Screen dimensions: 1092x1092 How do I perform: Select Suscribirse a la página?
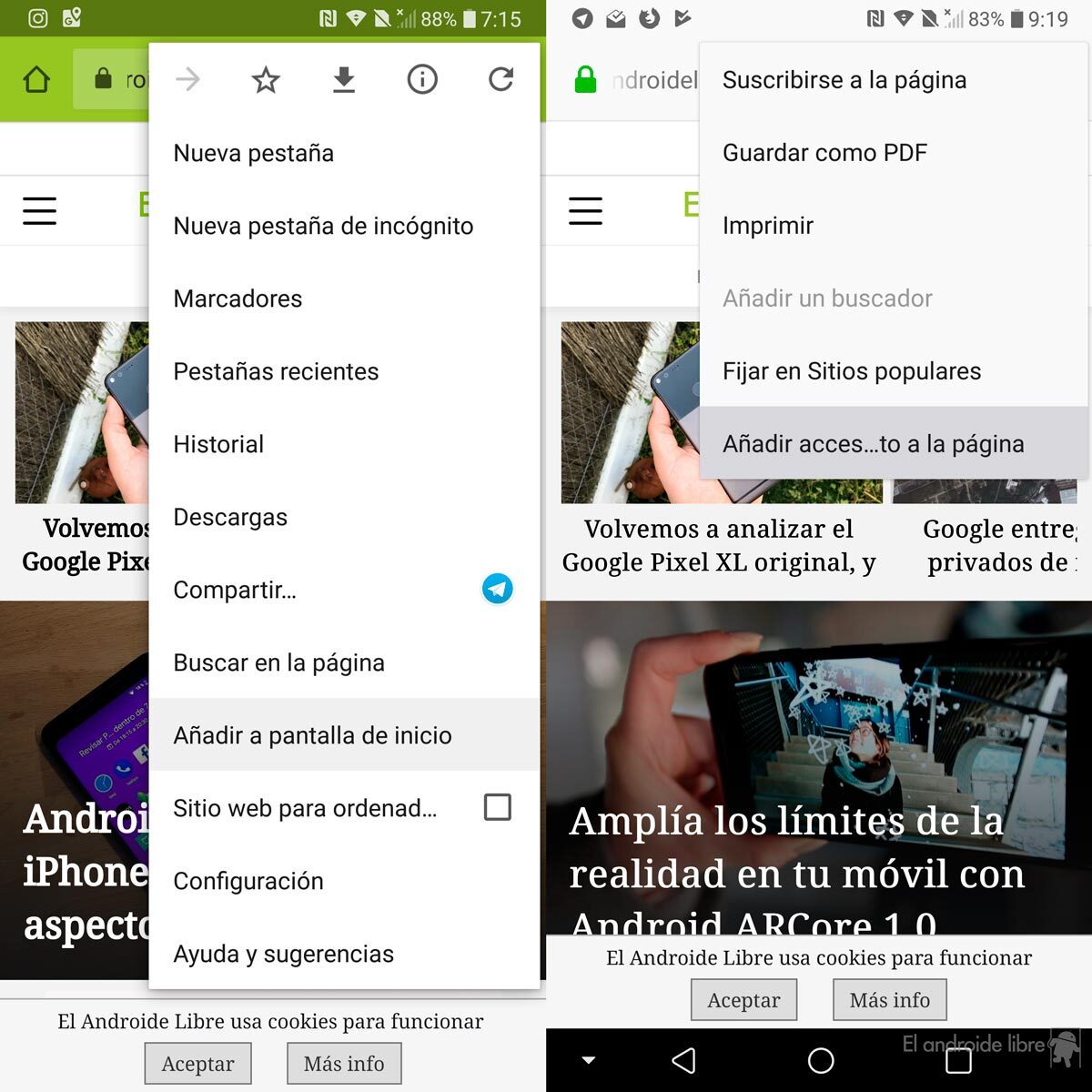pyautogui.click(x=844, y=80)
